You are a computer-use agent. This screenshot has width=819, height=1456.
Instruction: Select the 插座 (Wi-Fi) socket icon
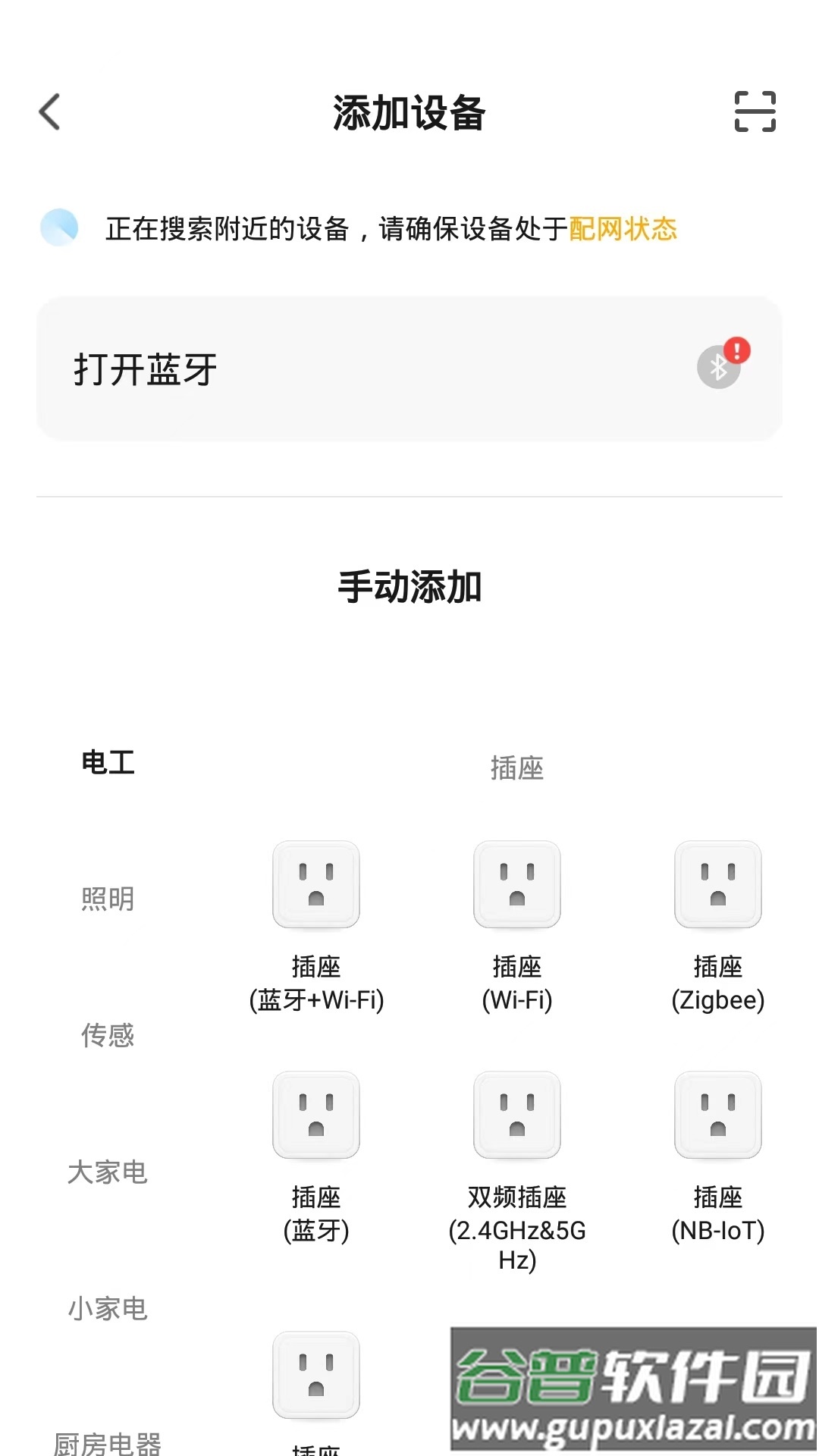516,886
